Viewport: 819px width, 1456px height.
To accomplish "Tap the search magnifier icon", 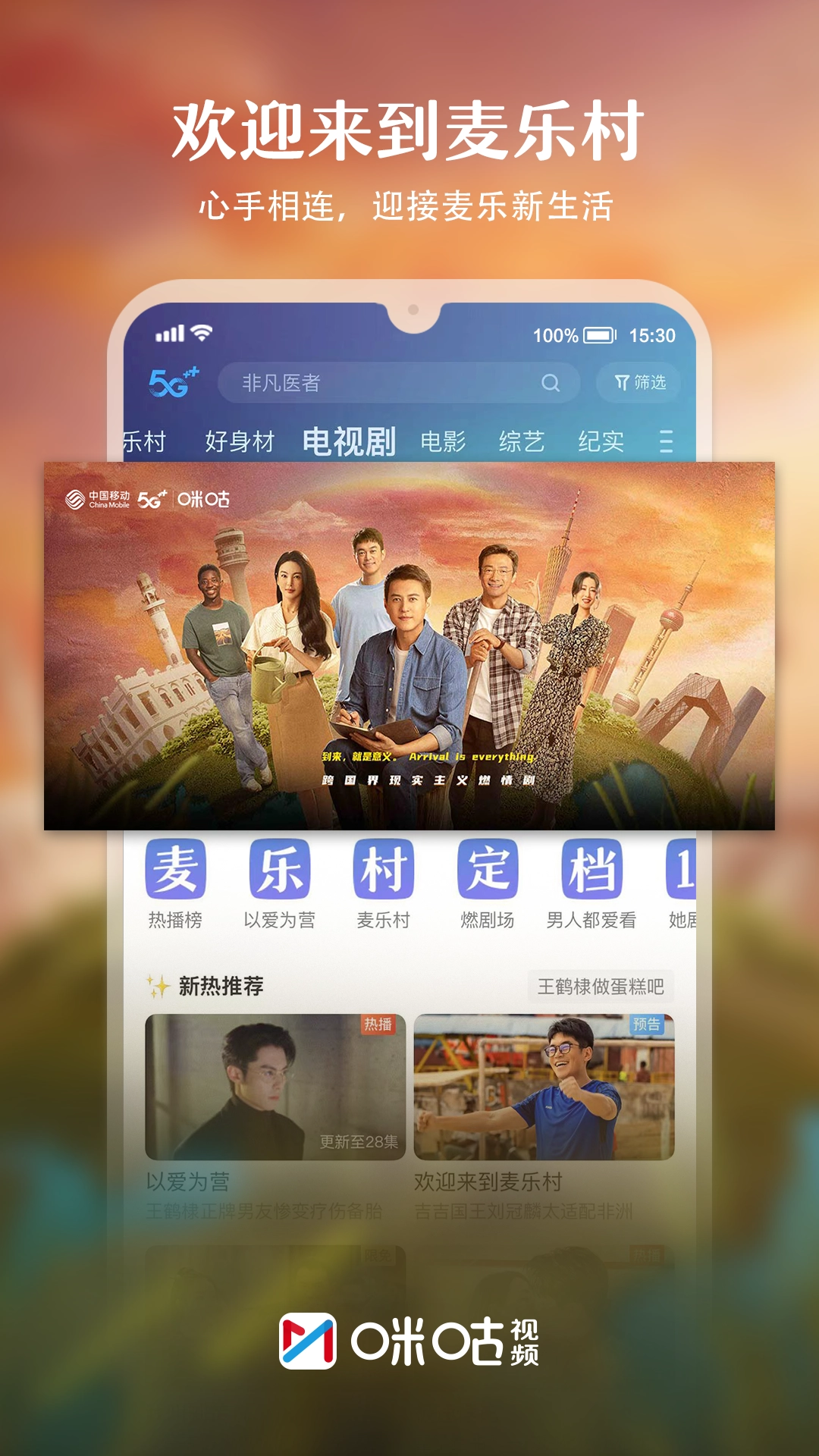I will (551, 382).
